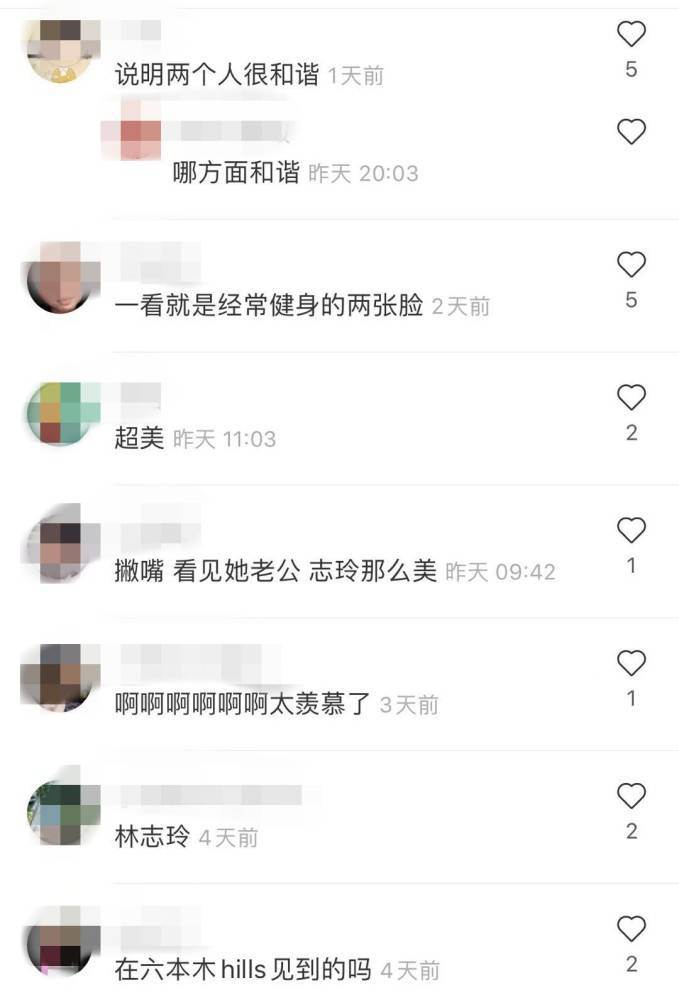The height and width of the screenshot is (1000, 679).
Task: Like the reply 哪方面和谐
Action: coord(631,131)
